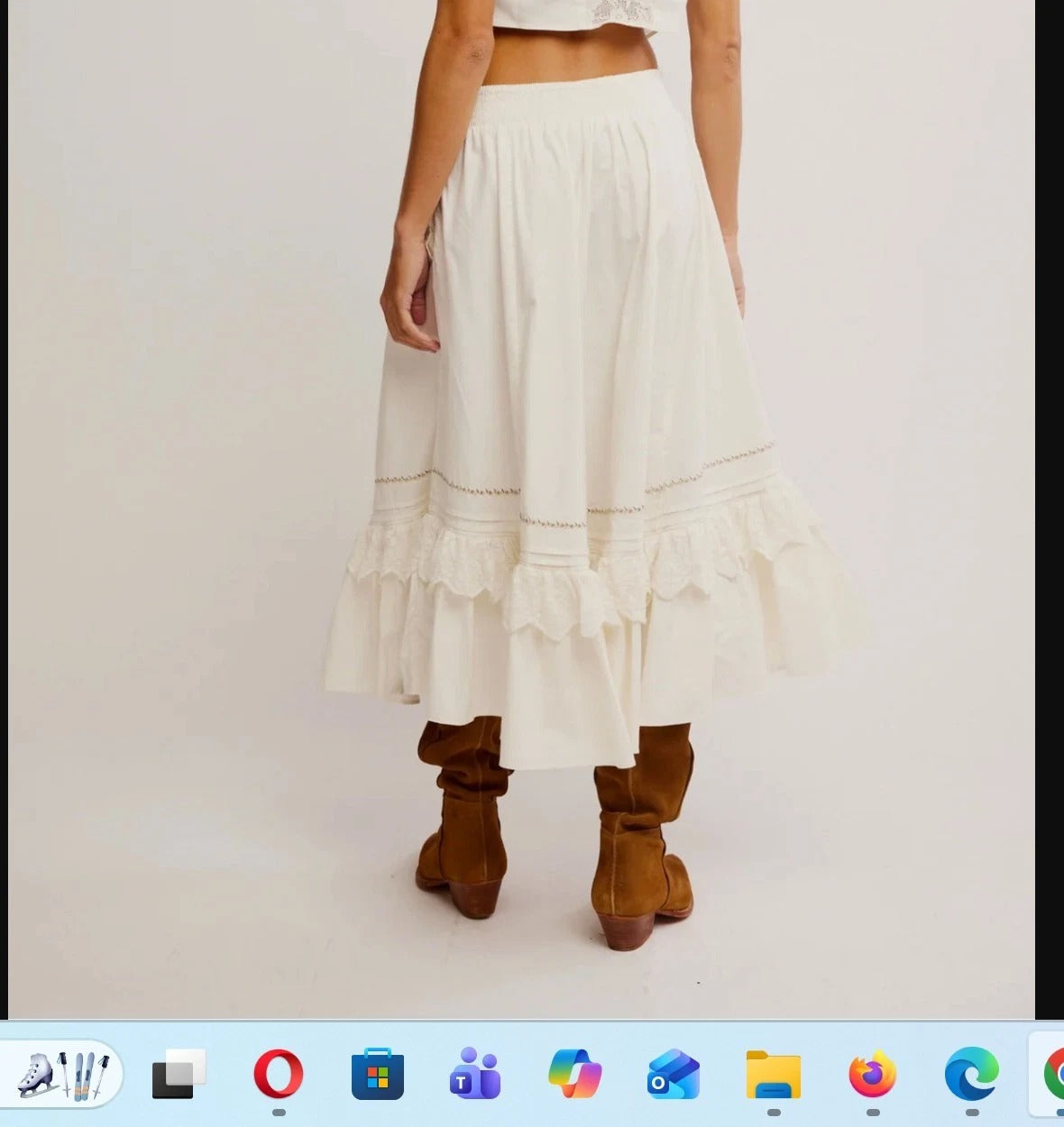Open File Explorer
The height and width of the screenshot is (1127, 1064).
773,1075
